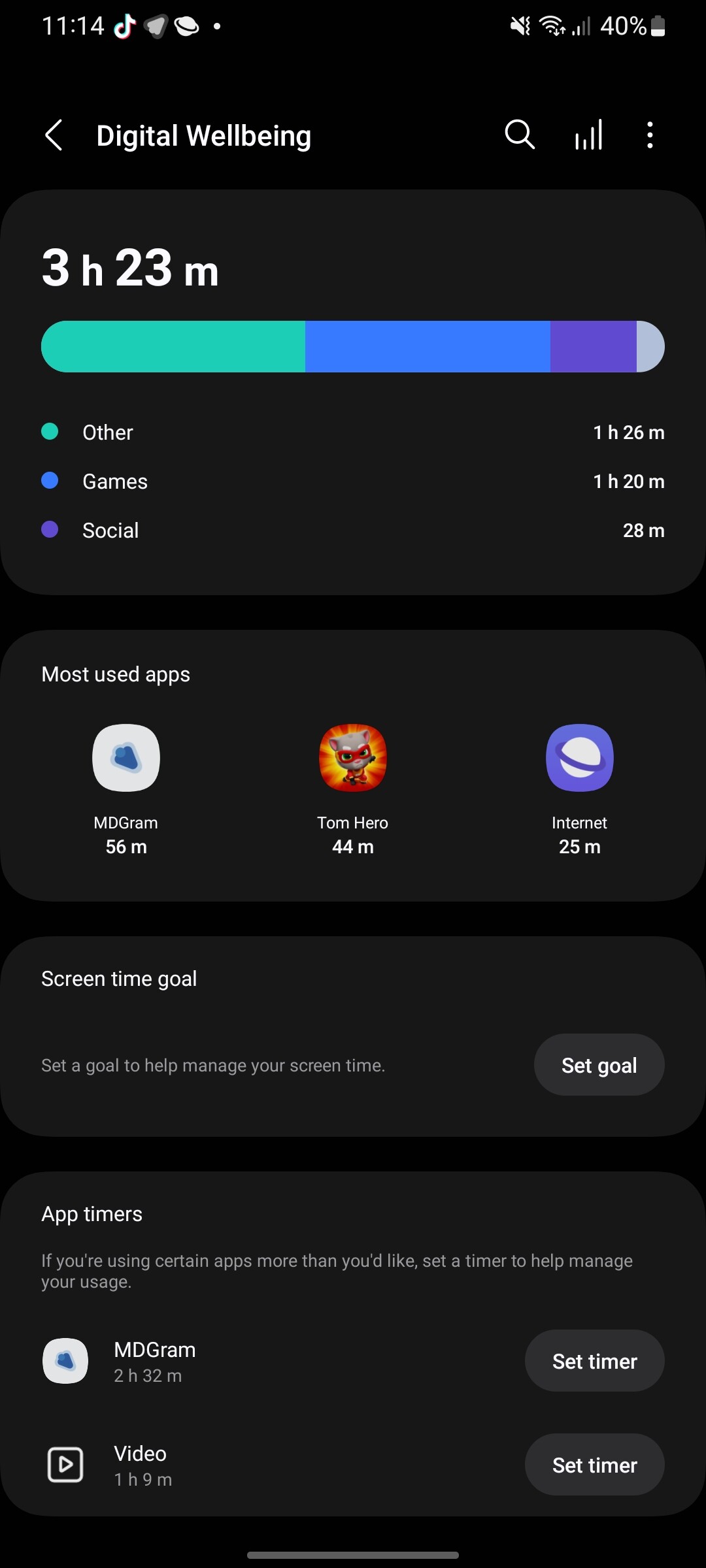
Task: Open the usage statistics chart icon
Action: click(x=588, y=135)
